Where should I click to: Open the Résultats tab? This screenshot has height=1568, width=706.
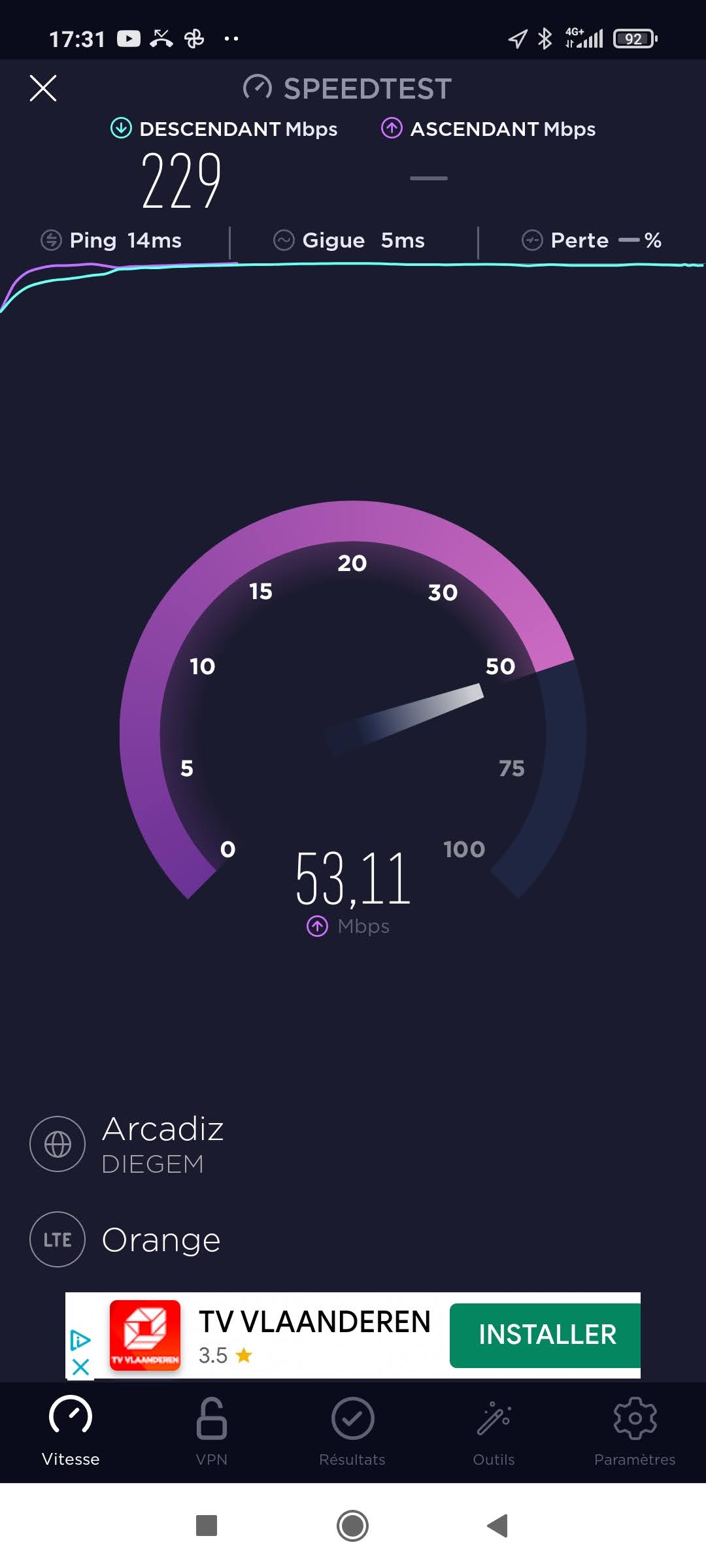pyautogui.click(x=352, y=1431)
